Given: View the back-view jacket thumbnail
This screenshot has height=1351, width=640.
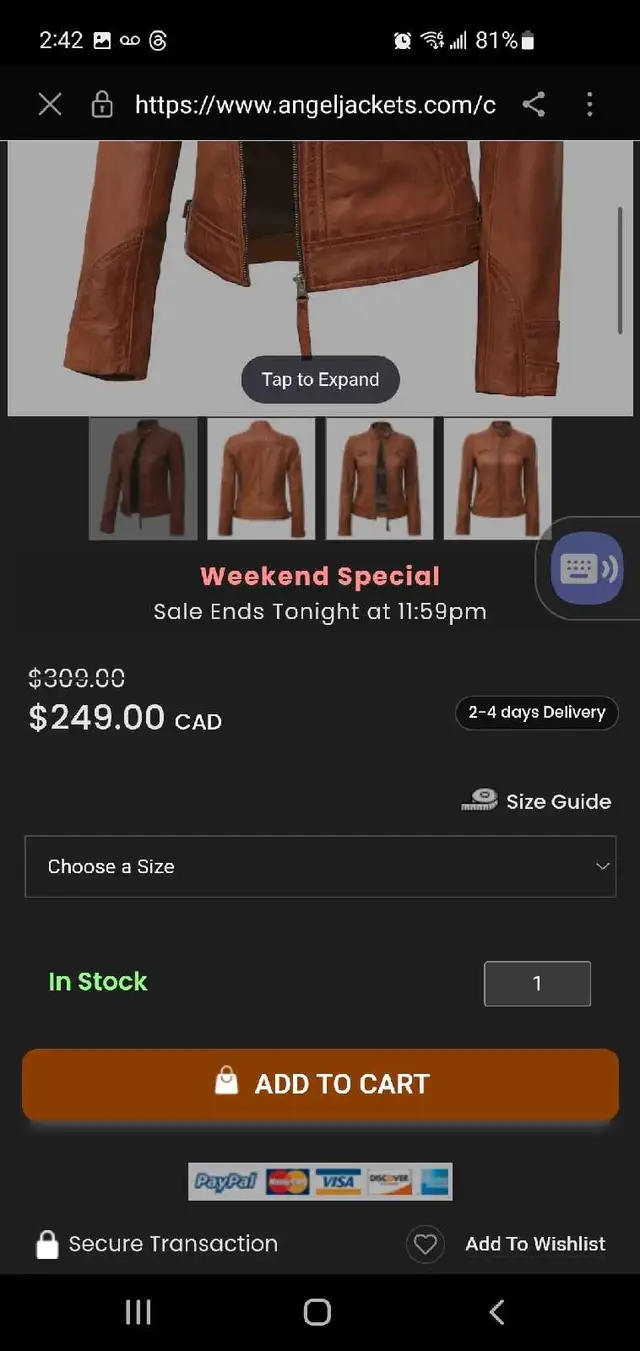Looking at the screenshot, I should click(261, 478).
